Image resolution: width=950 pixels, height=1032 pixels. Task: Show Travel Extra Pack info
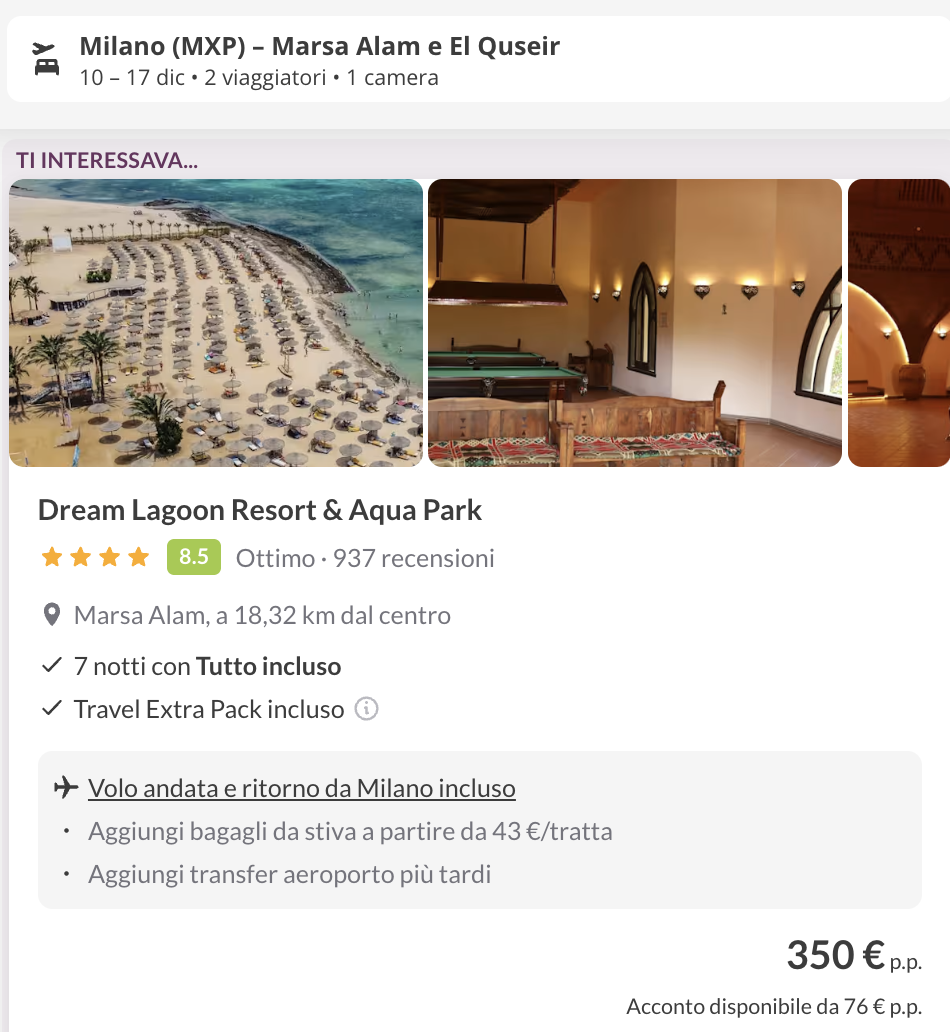coord(367,710)
